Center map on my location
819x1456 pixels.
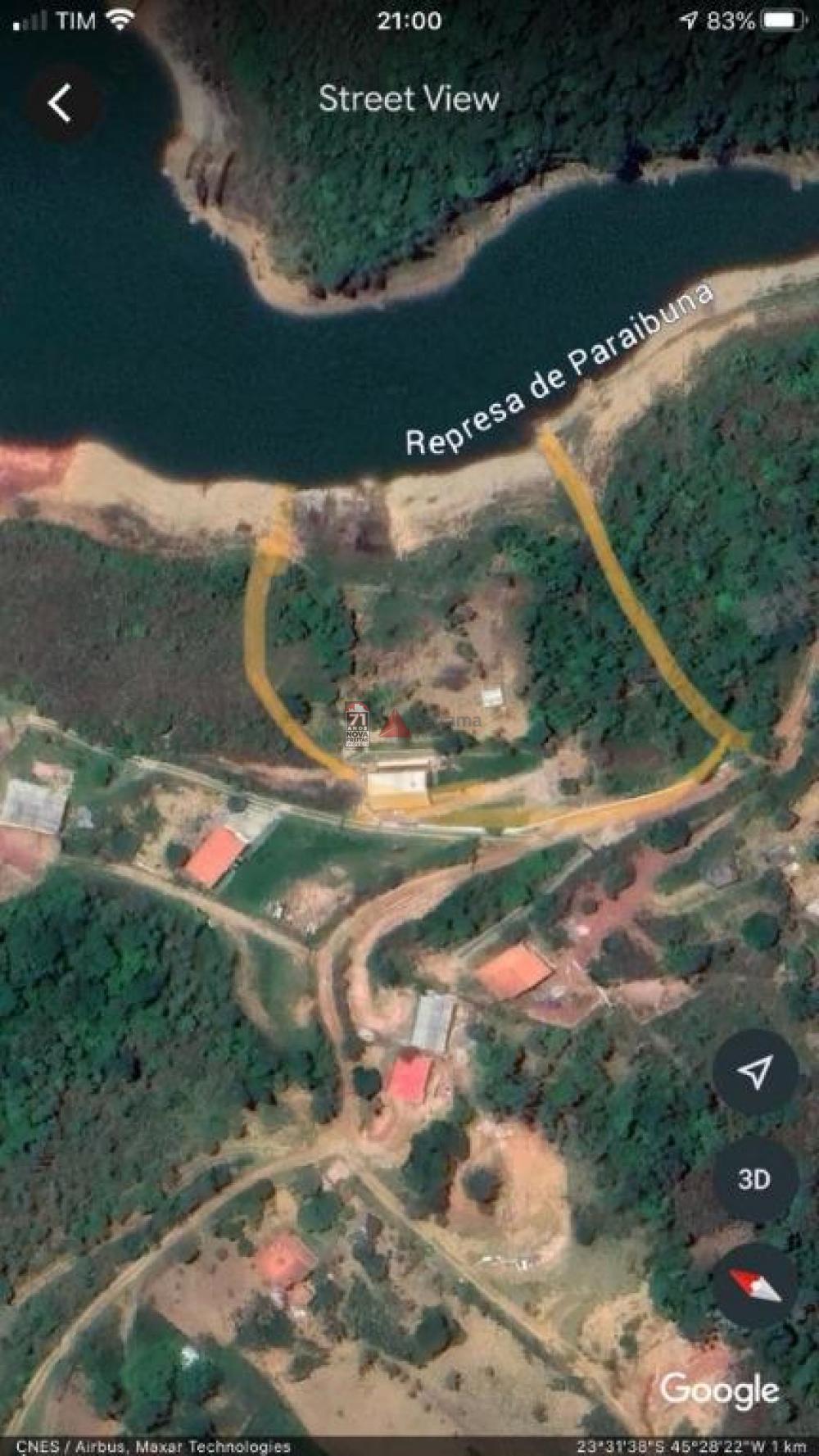tap(754, 1071)
